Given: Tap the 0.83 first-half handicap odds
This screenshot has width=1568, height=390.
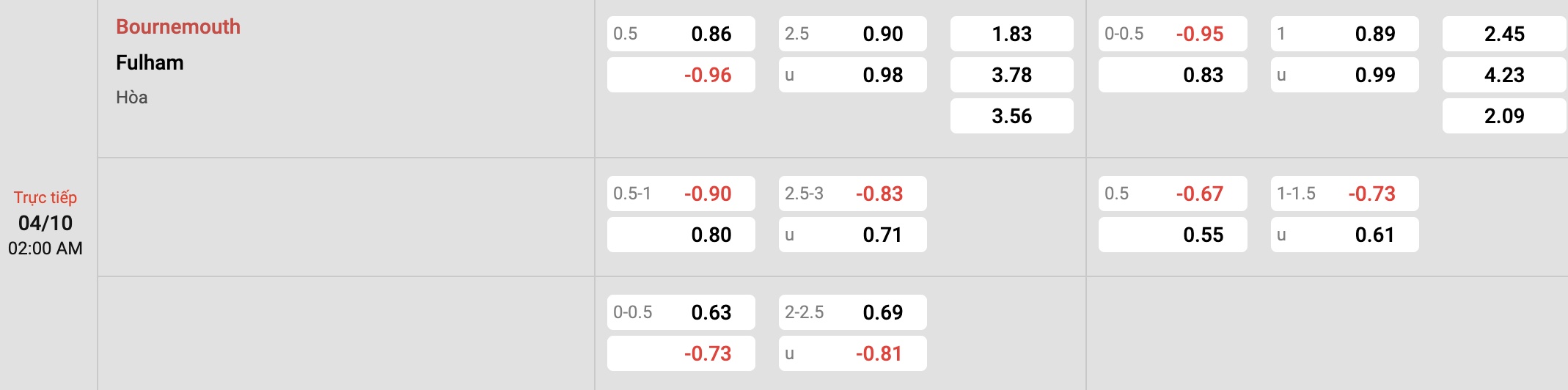Looking at the screenshot, I should tap(1173, 75).
